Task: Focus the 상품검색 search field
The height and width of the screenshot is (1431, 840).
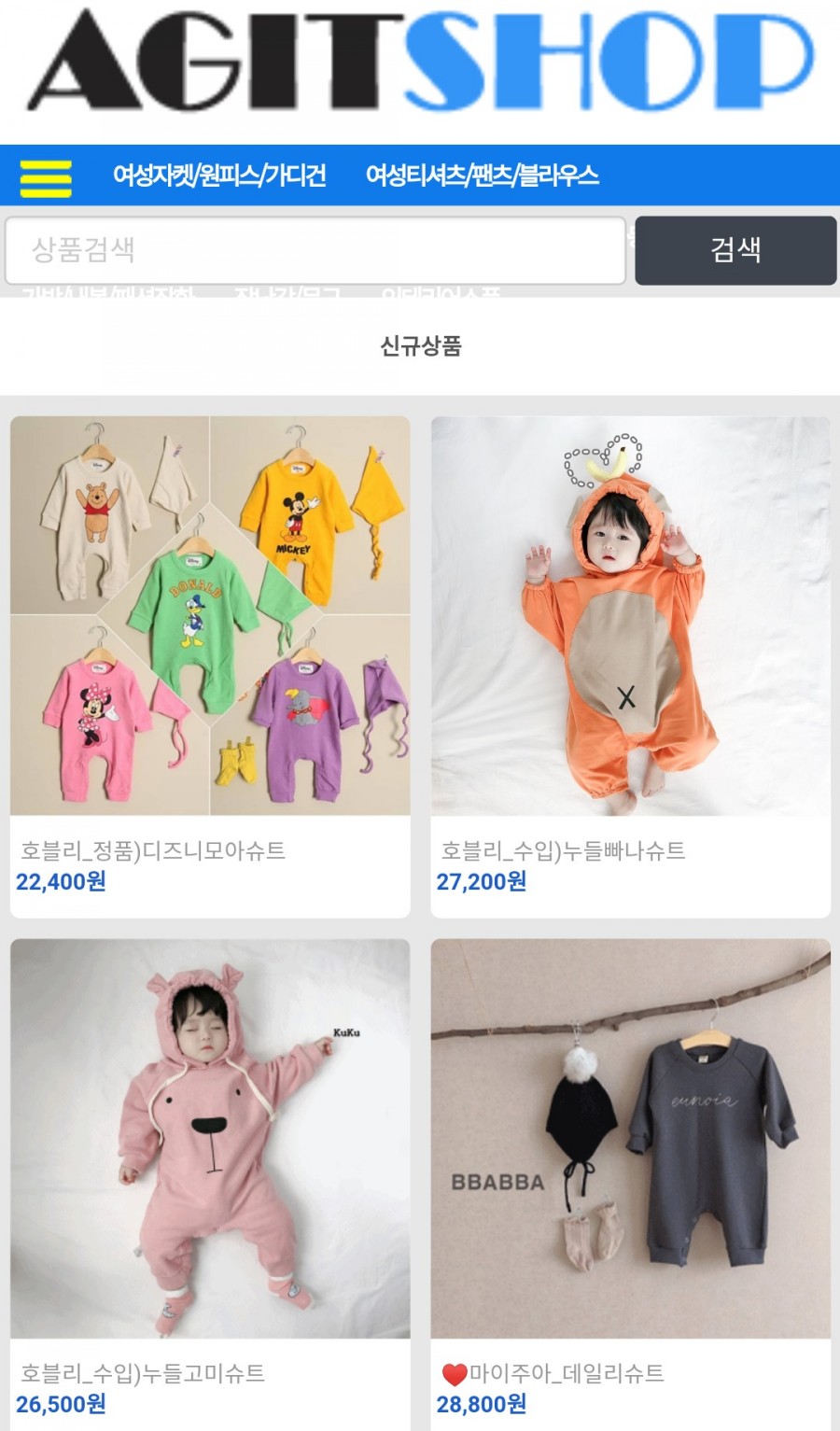Action: pyautogui.click(x=315, y=250)
